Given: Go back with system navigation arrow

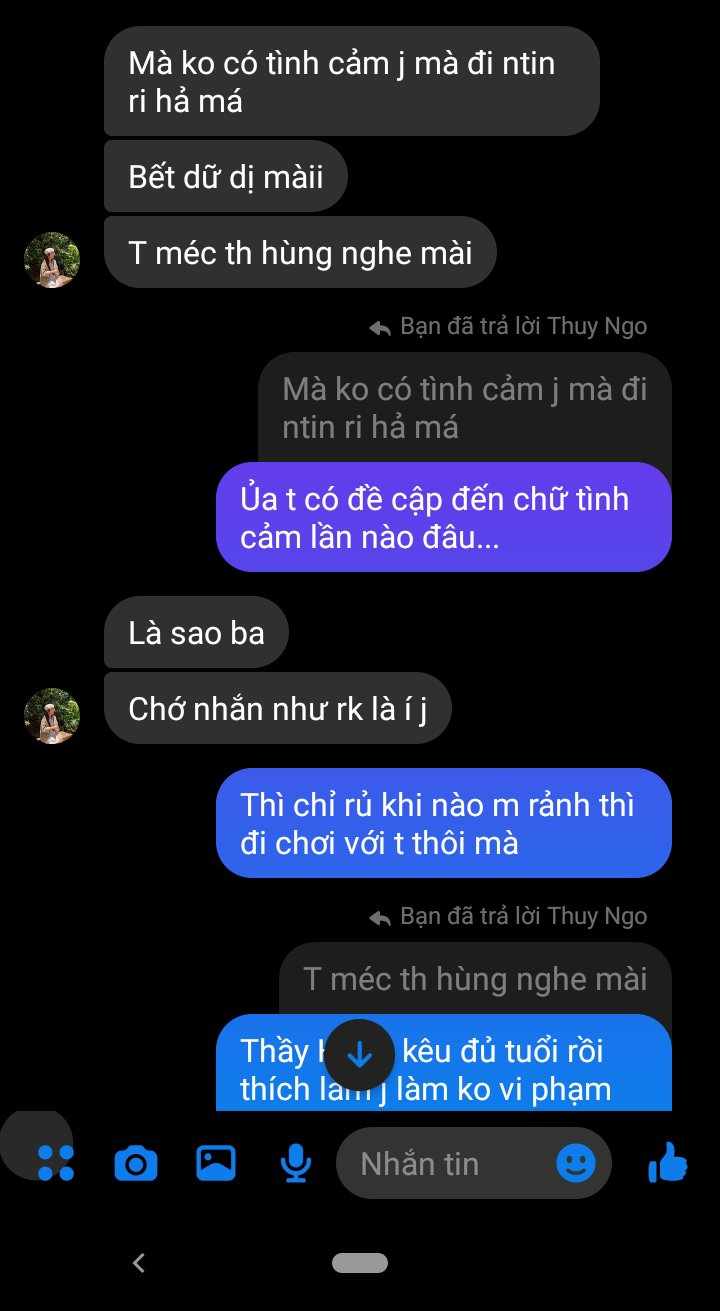Looking at the screenshot, I should click(x=139, y=1263).
